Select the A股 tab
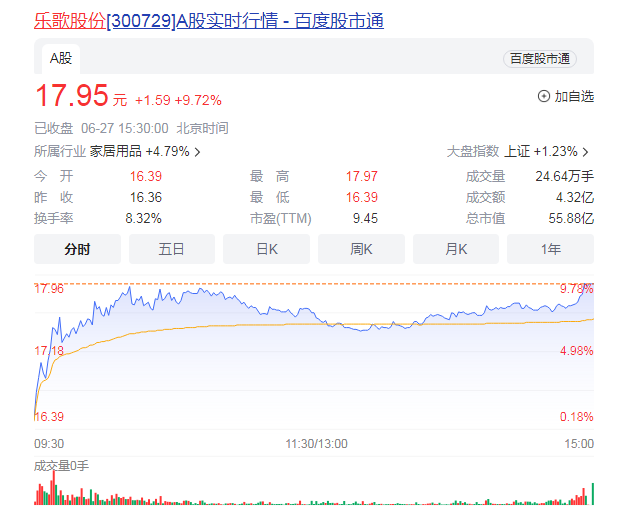This screenshot has height=513, width=629. click(63, 58)
